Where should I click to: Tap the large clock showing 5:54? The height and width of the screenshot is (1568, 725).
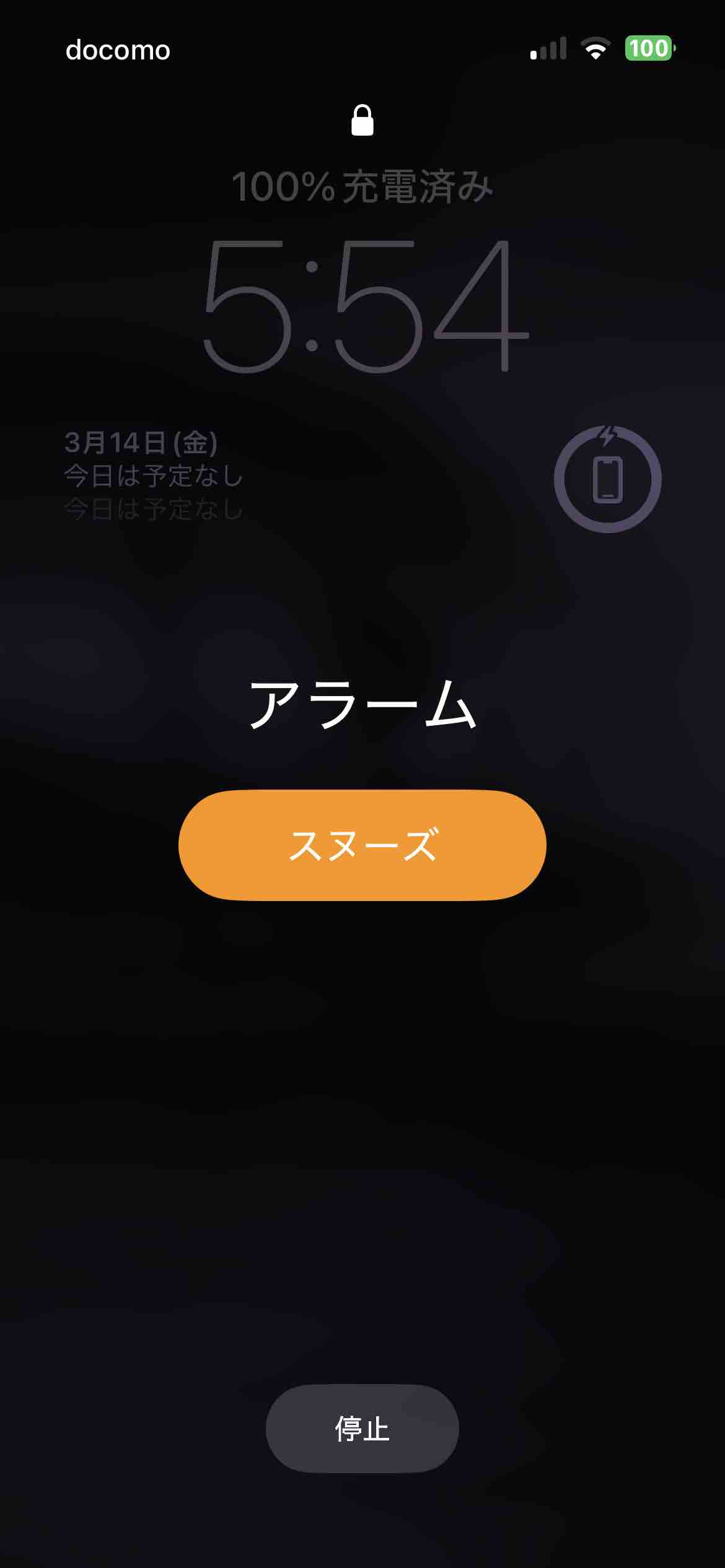[362, 303]
